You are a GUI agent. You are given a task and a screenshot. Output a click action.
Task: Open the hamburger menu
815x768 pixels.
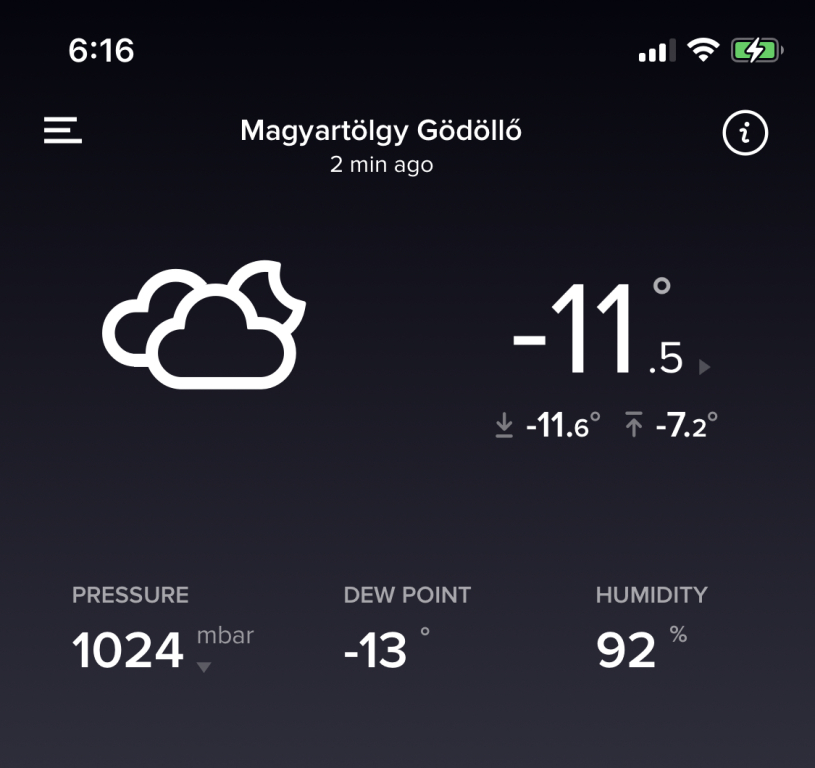62,131
